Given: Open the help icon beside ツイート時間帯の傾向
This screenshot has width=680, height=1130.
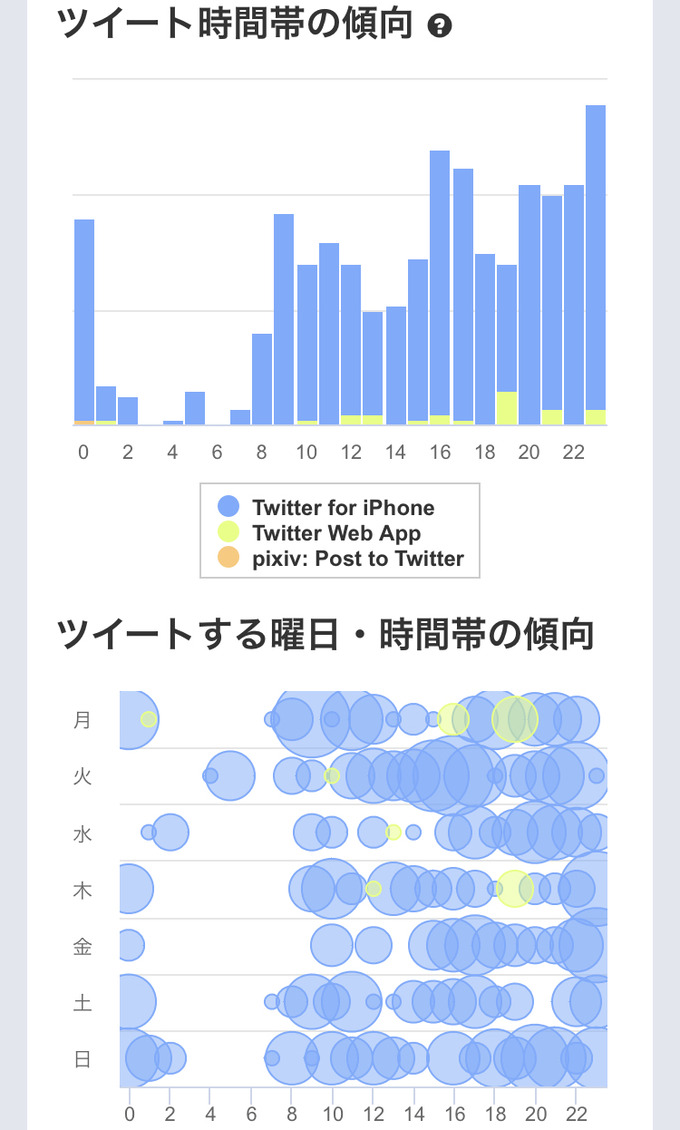Looking at the screenshot, I should 439,27.
